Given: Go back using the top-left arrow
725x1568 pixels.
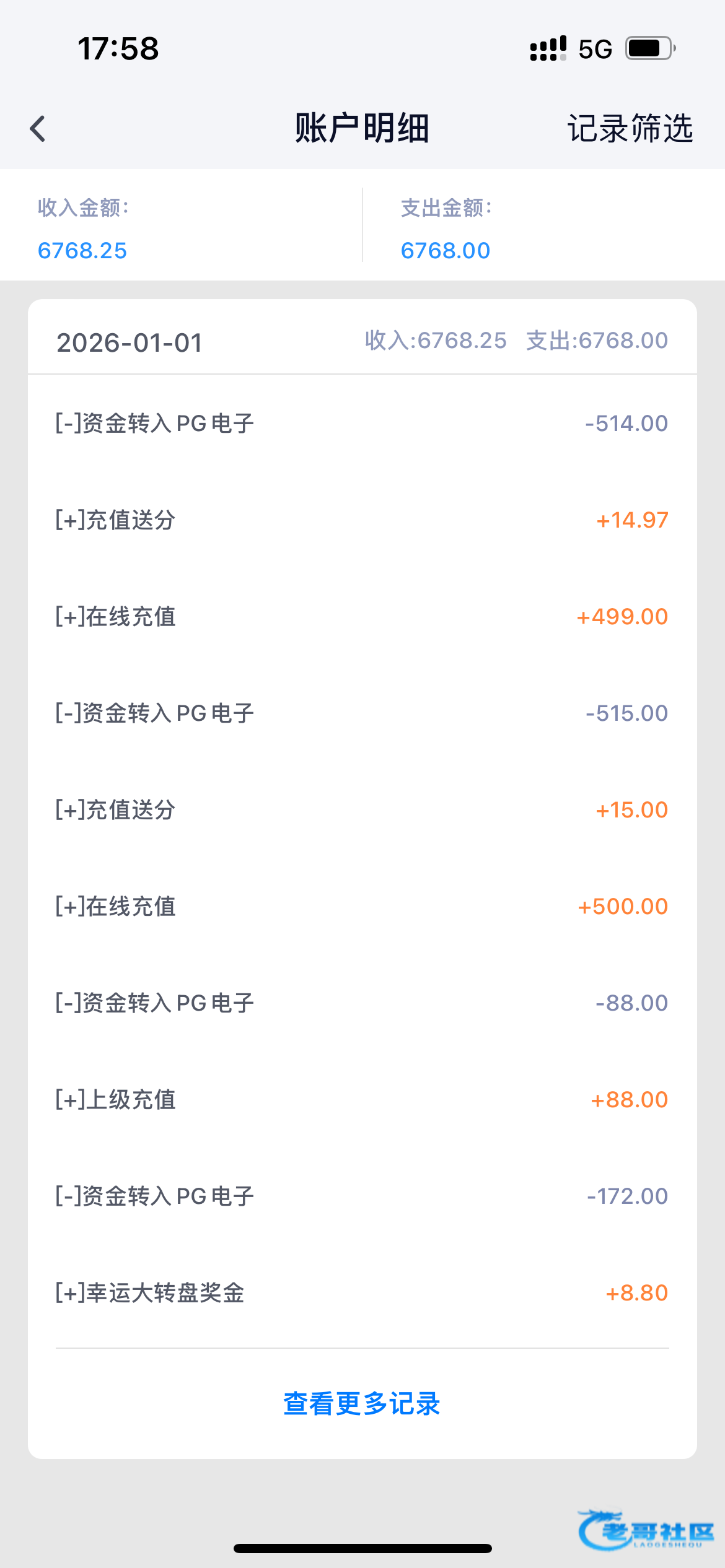Looking at the screenshot, I should point(38,129).
